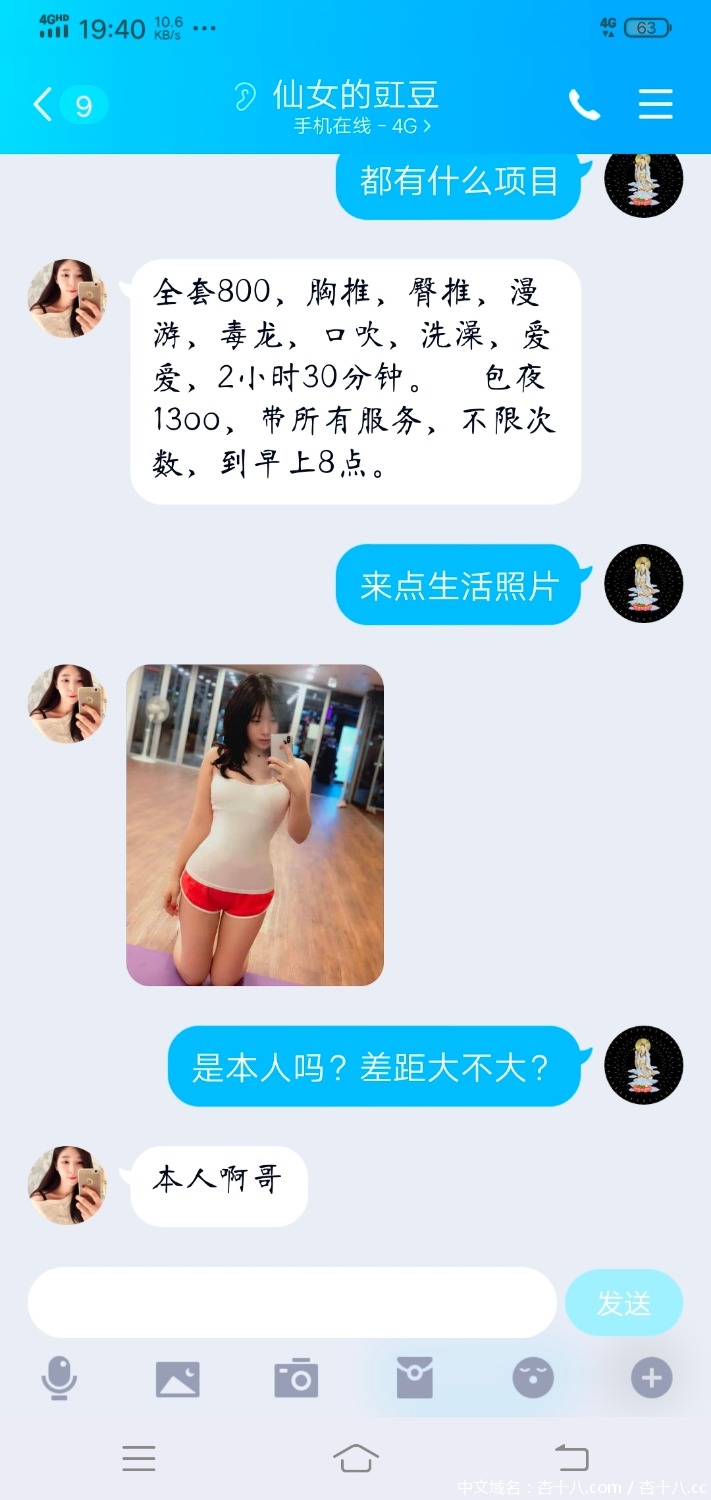Tap the system back button

(571, 1458)
